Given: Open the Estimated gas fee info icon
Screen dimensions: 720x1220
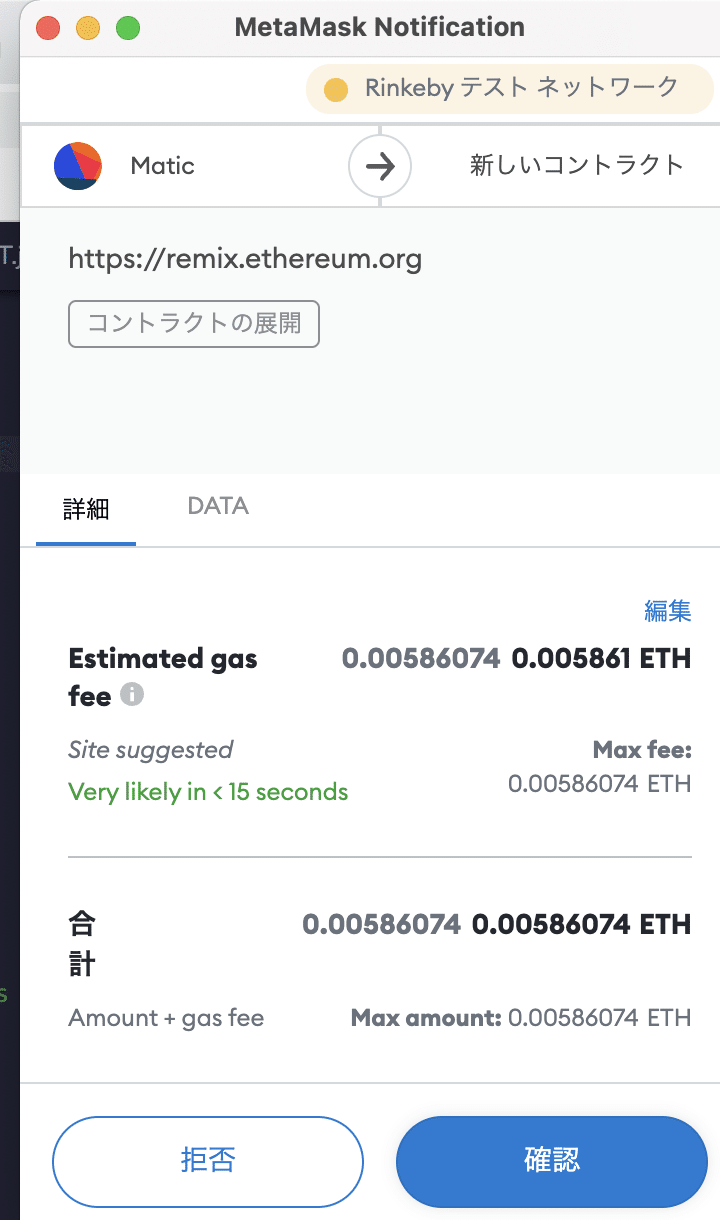Looking at the screenshot, I should [x=132, y=694].
